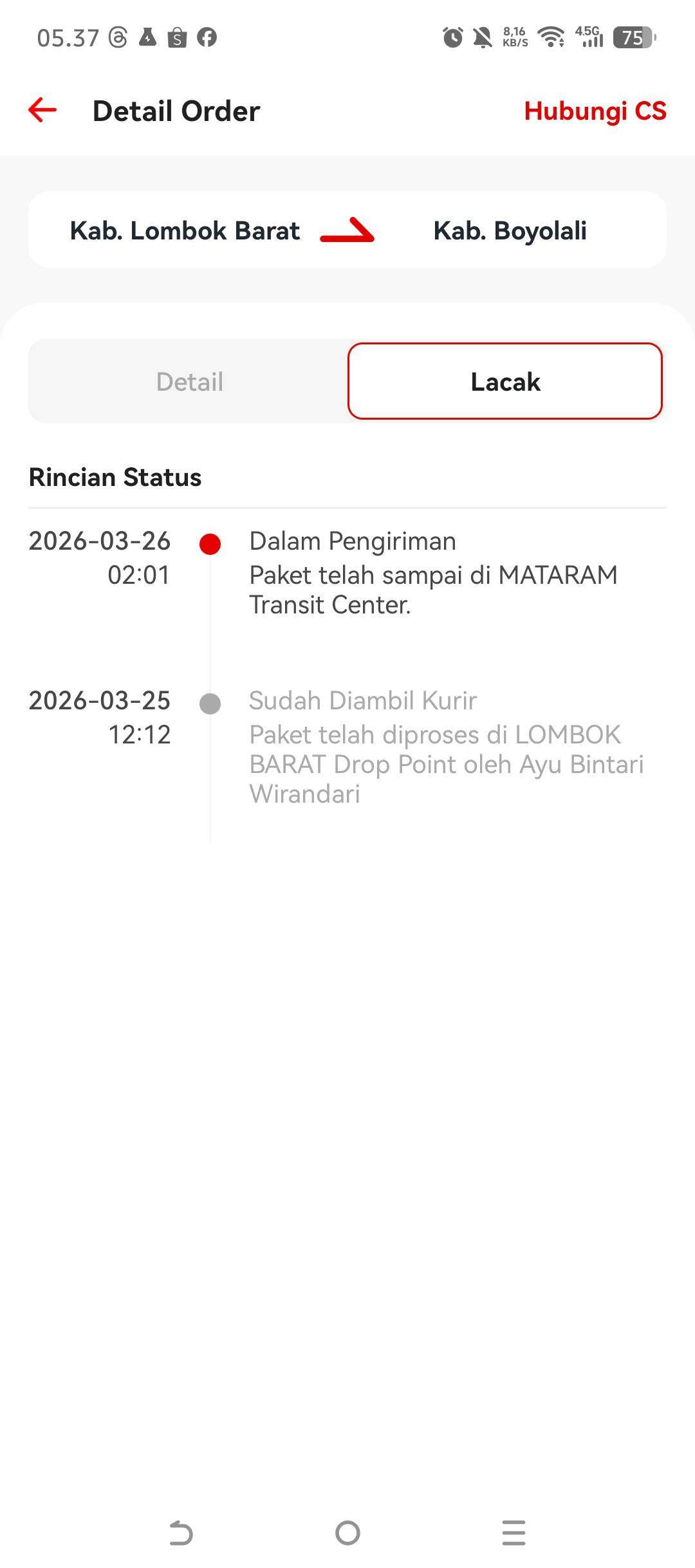This screenshot has width=695, height=1568.
Task: Tap the red back arrow icon
Action: pos(41,110)
